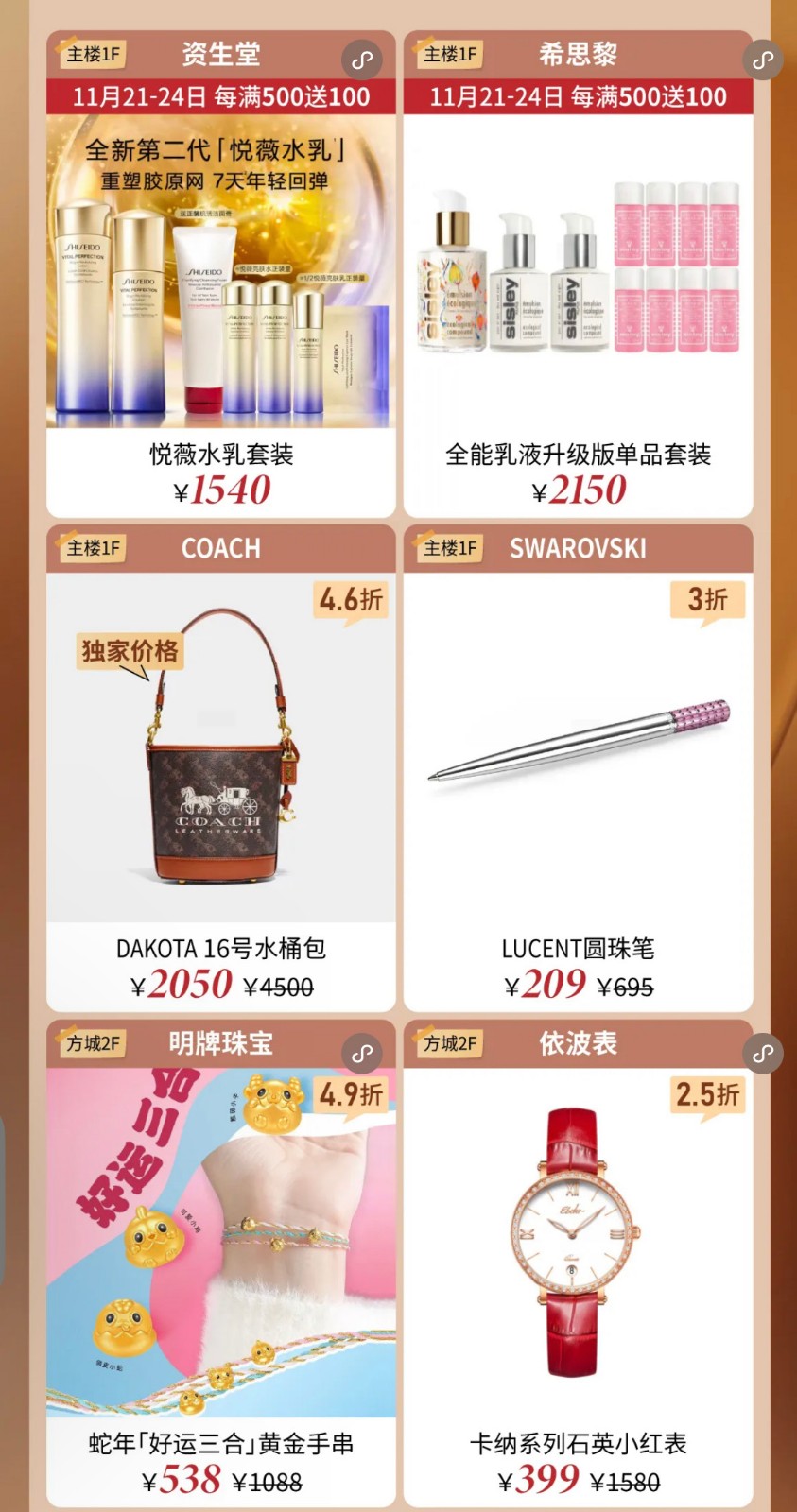Open the Sisley 全能乳液升级版单品套装 card
The width and height of the screenshot is (797, 1512).
click(x=578, y=283)
